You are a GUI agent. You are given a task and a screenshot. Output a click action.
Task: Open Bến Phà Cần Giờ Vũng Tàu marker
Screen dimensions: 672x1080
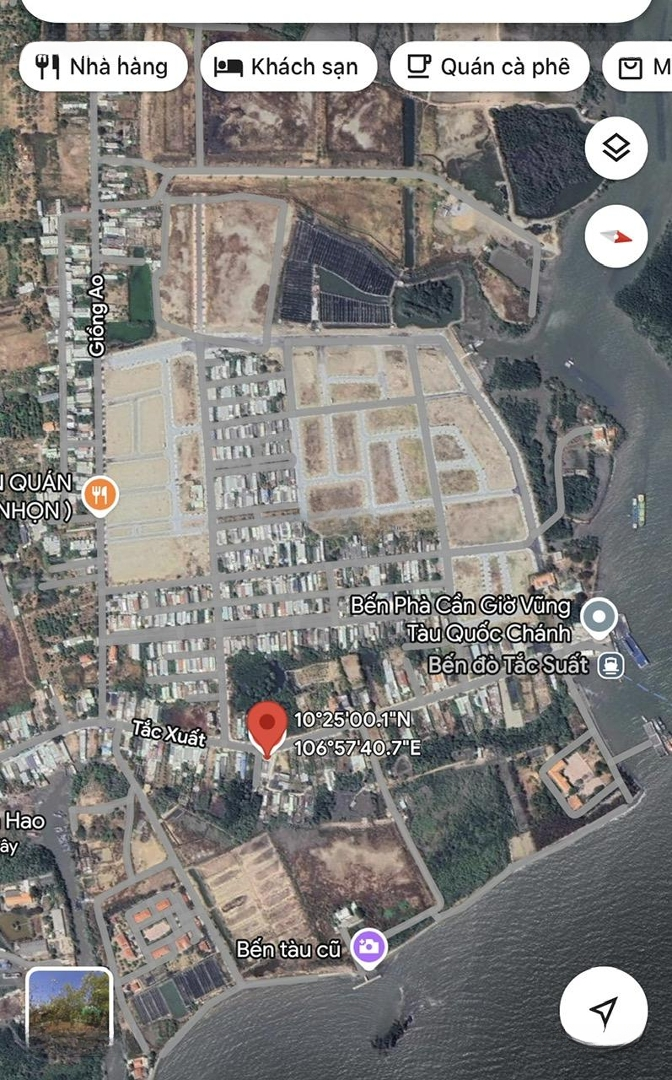(599, 617)
